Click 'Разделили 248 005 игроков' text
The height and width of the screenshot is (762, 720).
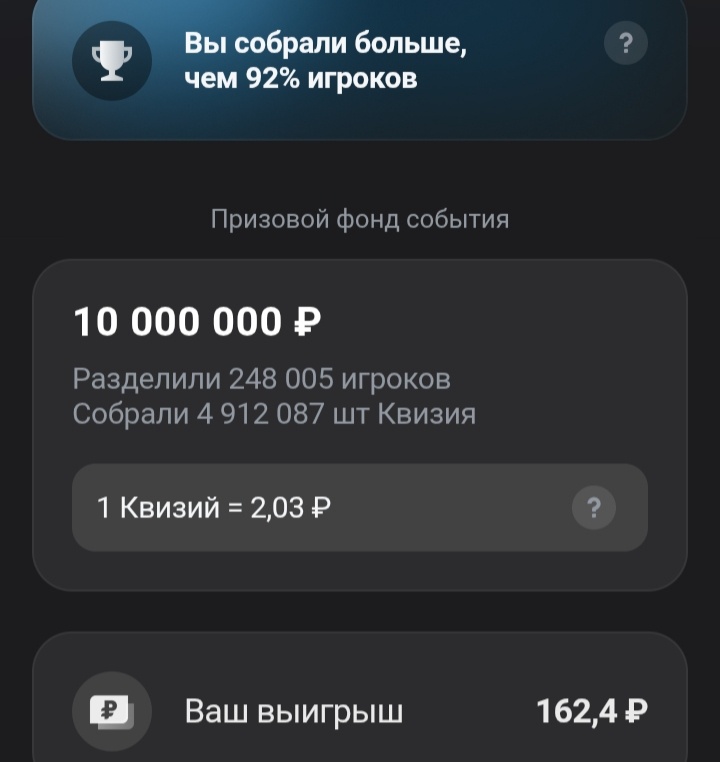pyautogui.click(x=262, y=378)
